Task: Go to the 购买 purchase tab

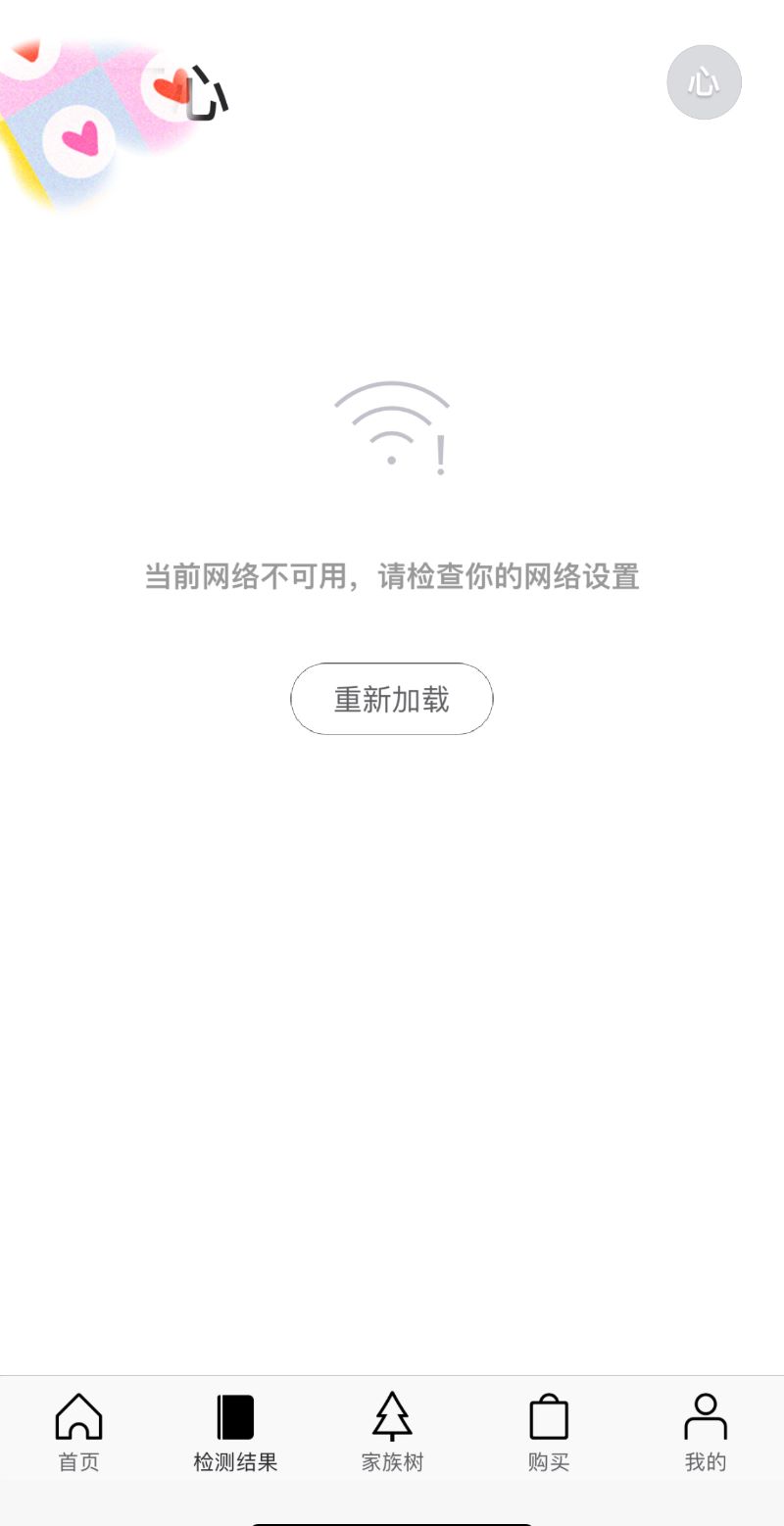Action: [x=549, y=1433]
